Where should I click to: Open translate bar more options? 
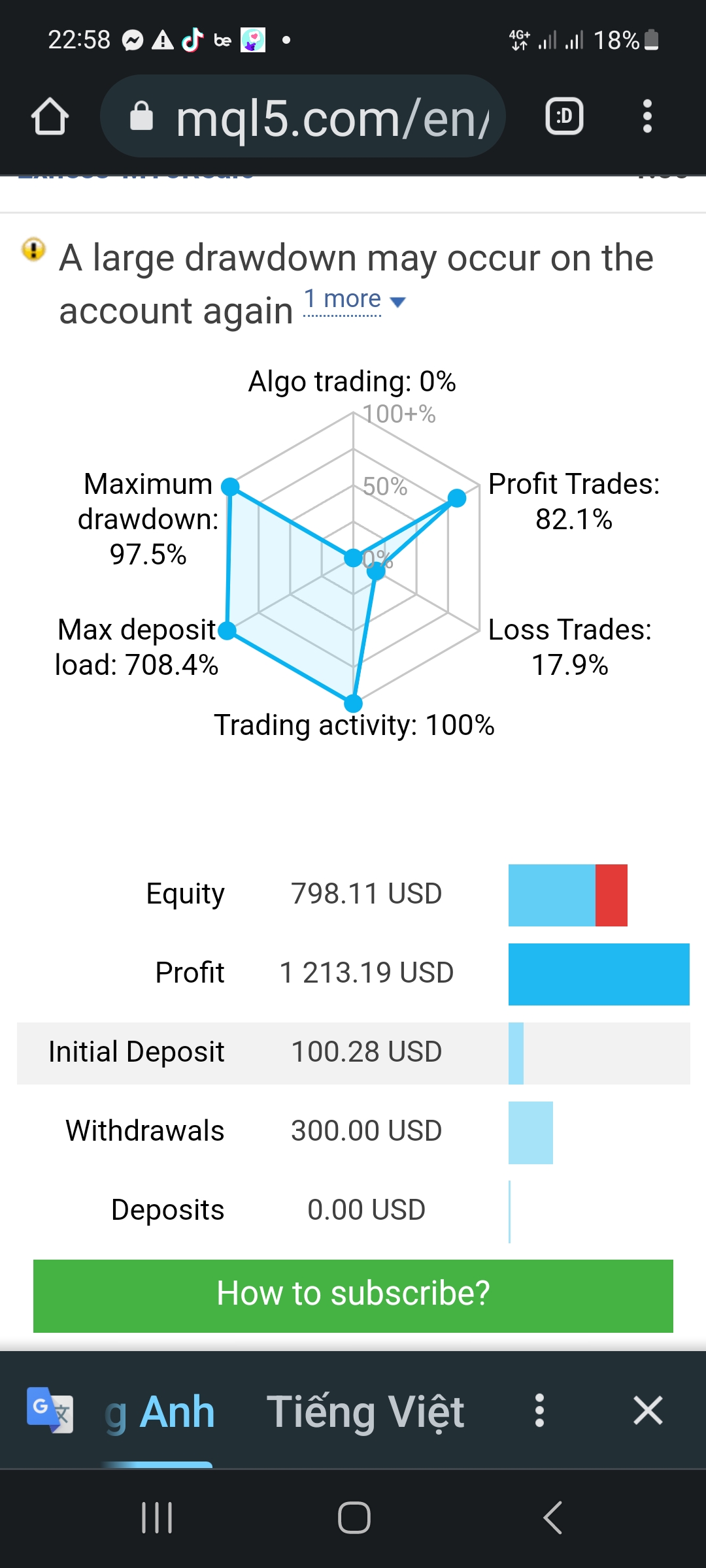click(539, 1411)
